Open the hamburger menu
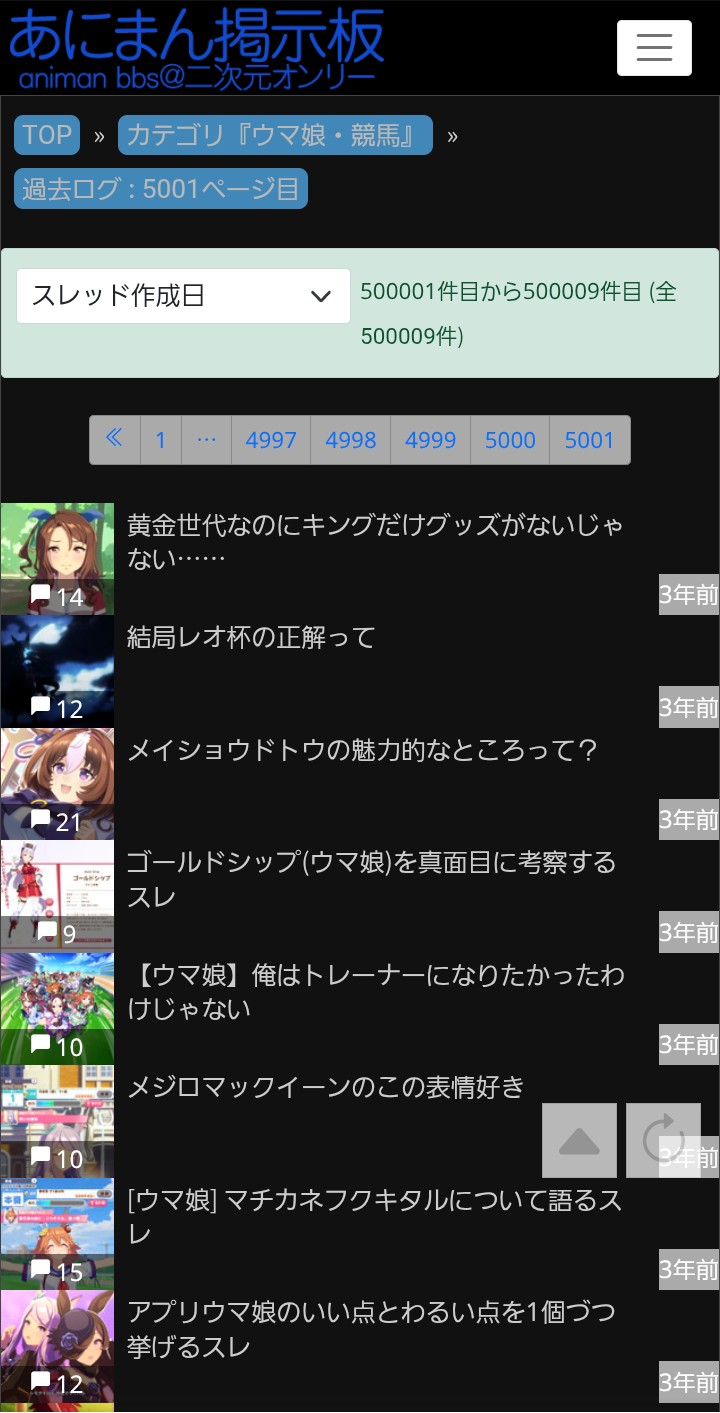Screen dimensions: 720x1413 654,48
